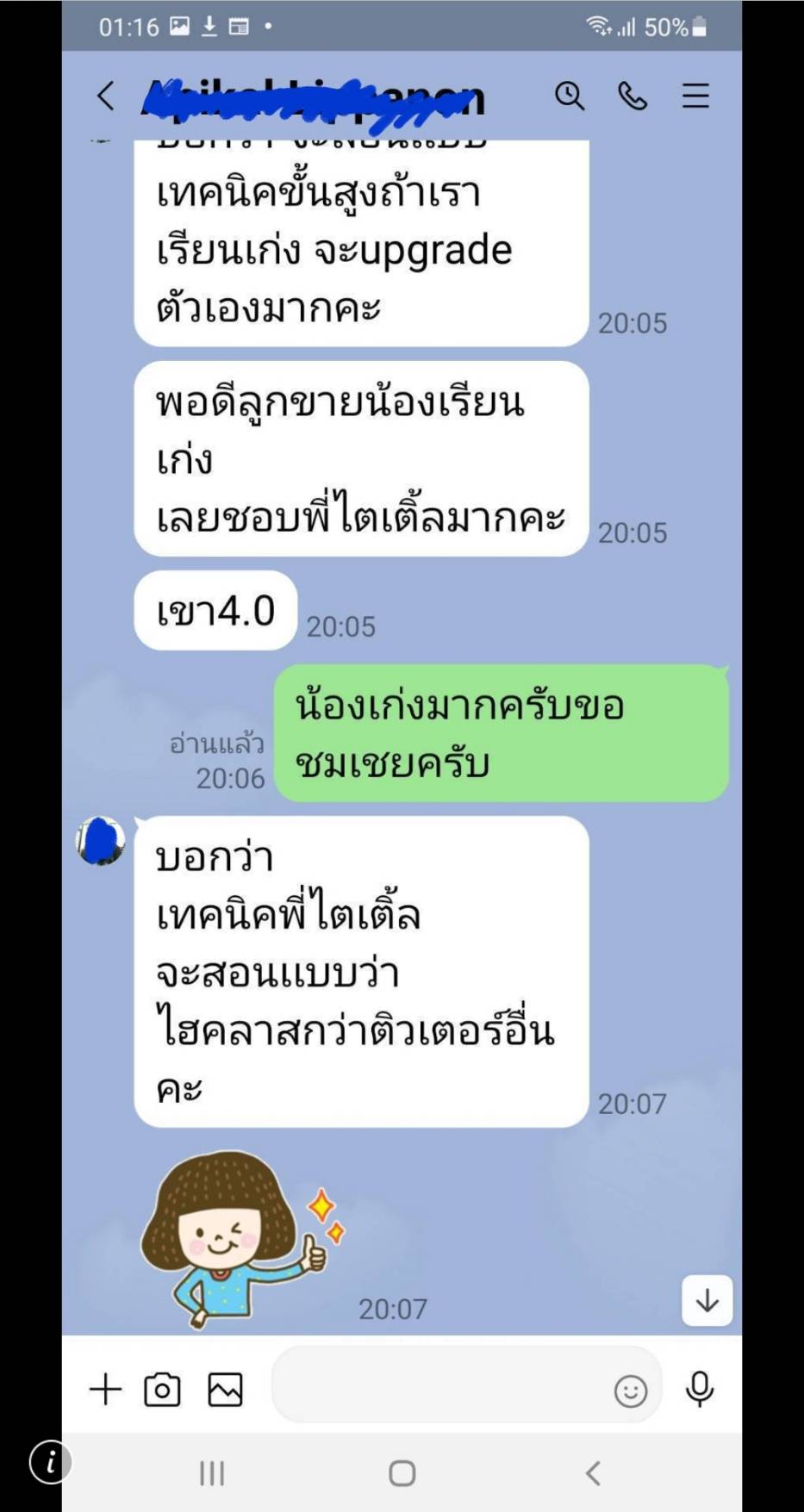The height and width of the screenshot is (1512, 804).
Task: Open the emoji and sticker picker
Action: (630, 1391)
